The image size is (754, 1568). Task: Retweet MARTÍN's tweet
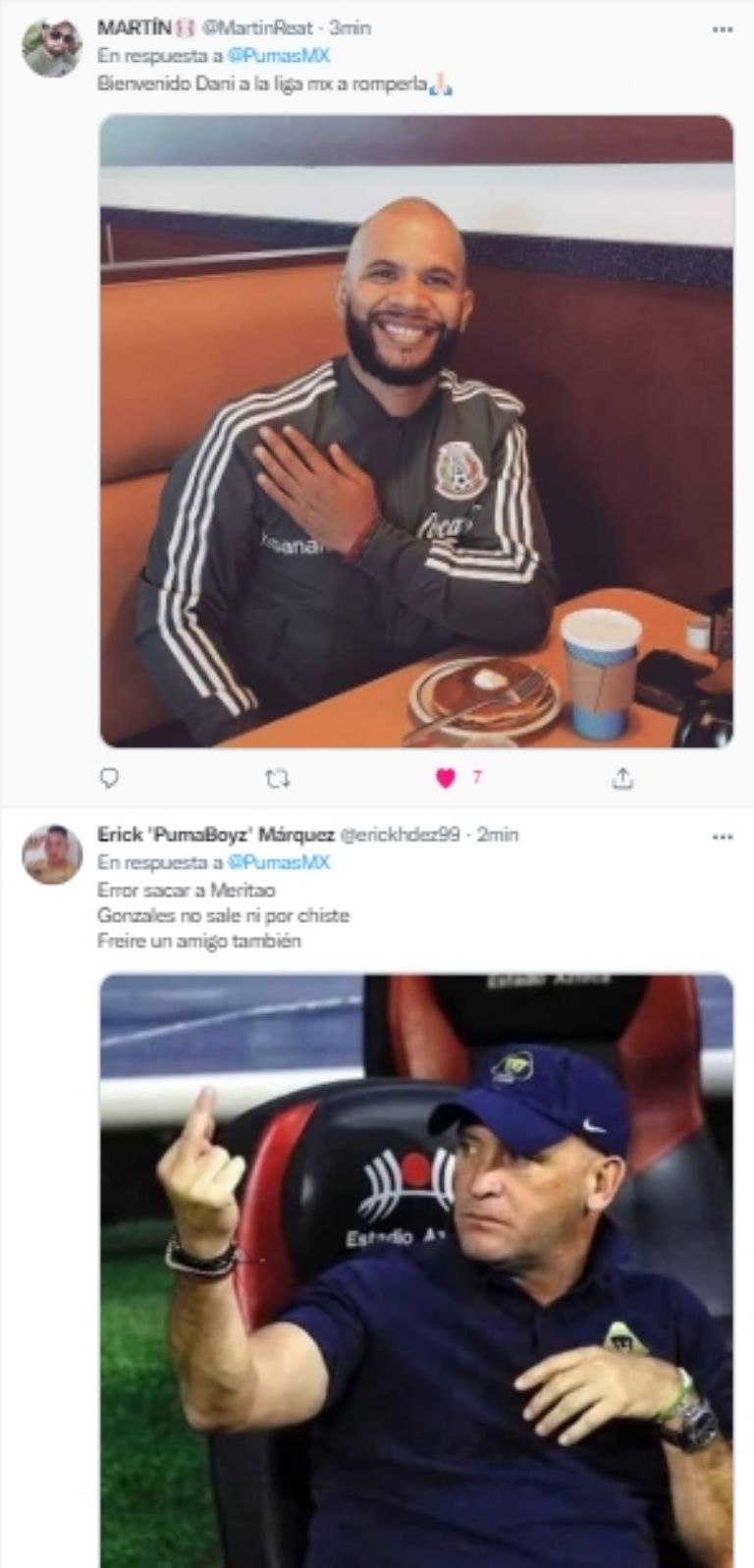point(279,779)
